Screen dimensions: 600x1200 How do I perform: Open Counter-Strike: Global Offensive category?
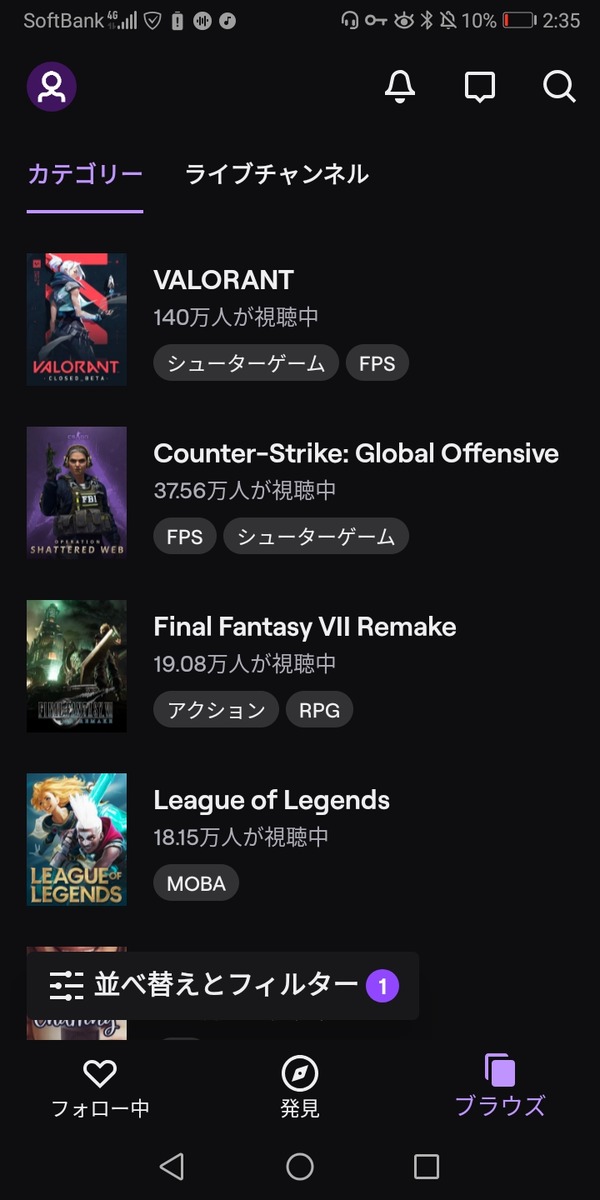pyautogui.click(x=355, y=453)
